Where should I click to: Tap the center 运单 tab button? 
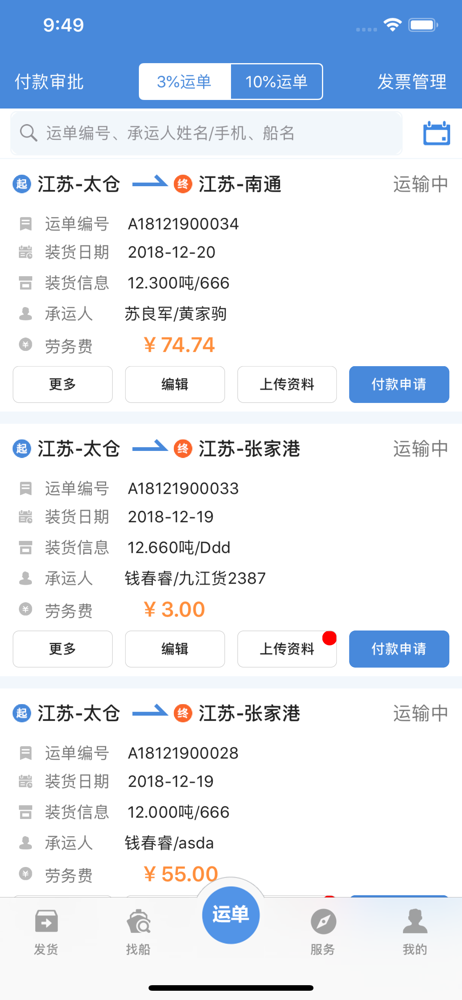[231, 915]
